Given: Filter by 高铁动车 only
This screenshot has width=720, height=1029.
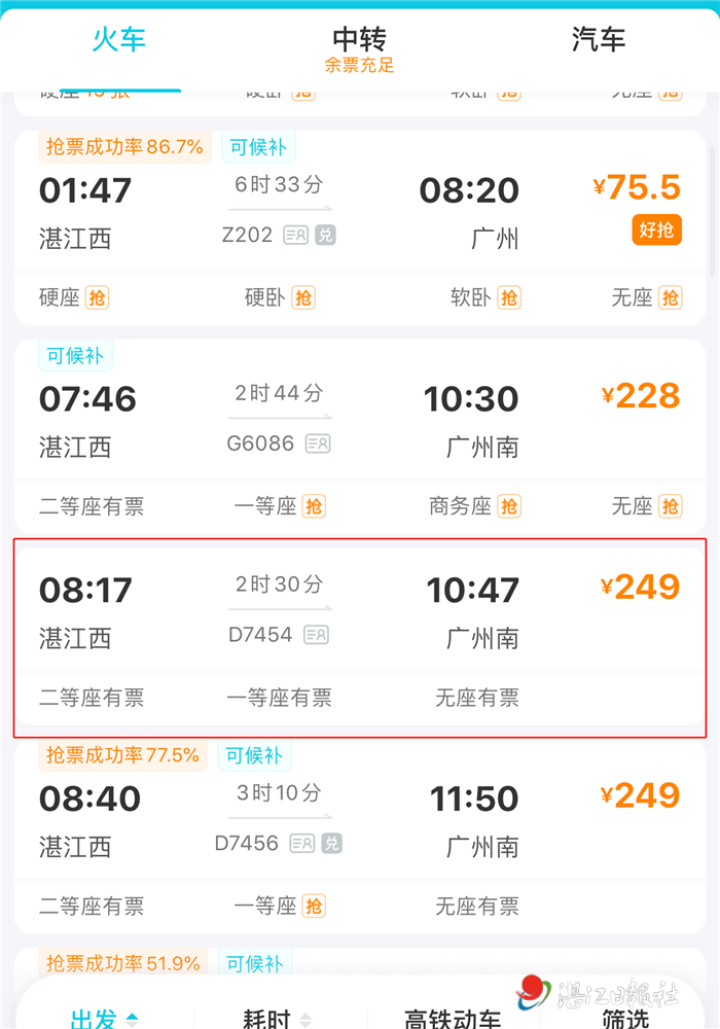Looking at the screenshot, I should tap(453, 1018).
